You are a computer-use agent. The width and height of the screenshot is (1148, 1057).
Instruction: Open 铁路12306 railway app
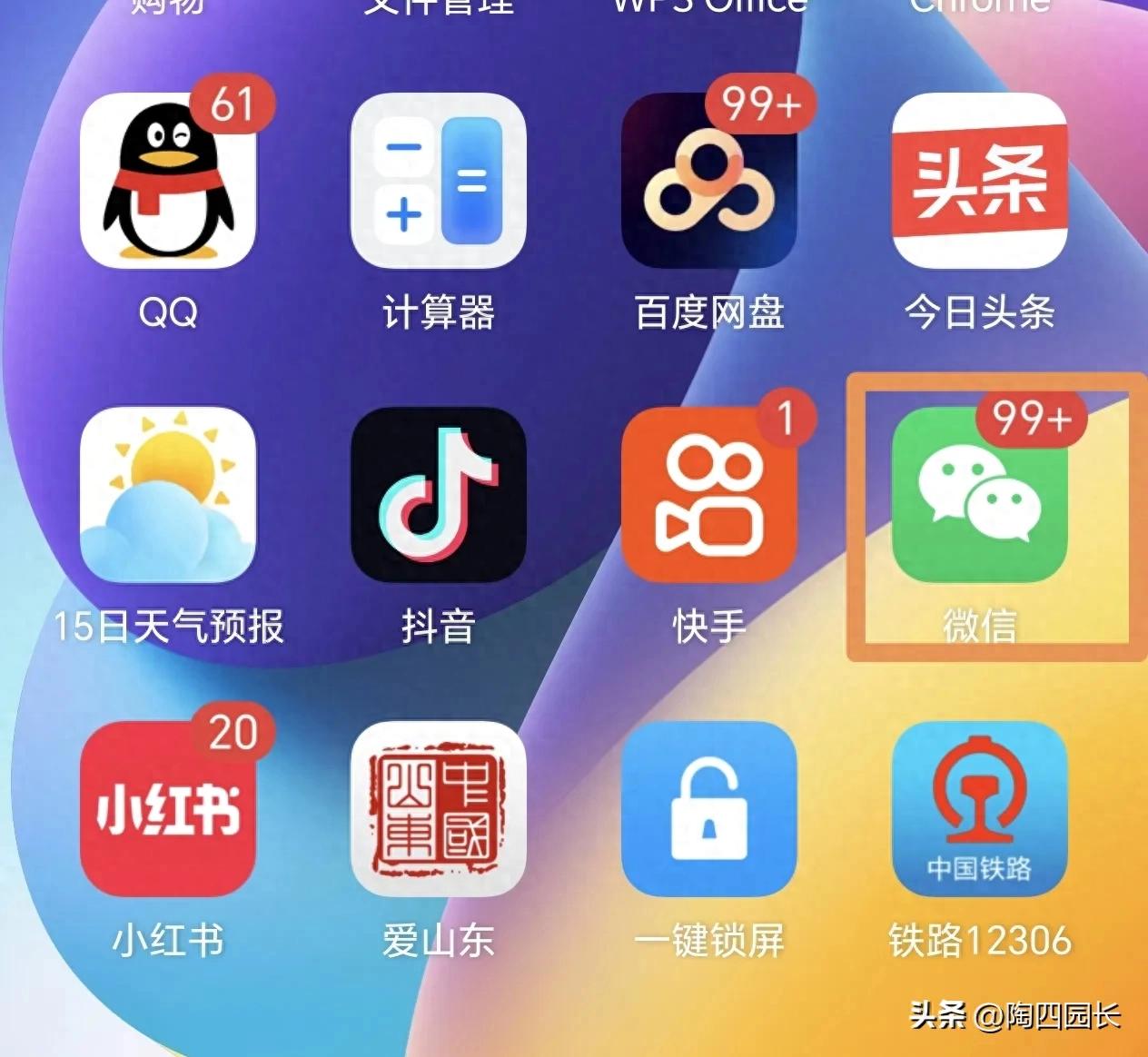[x=979, y=809]
